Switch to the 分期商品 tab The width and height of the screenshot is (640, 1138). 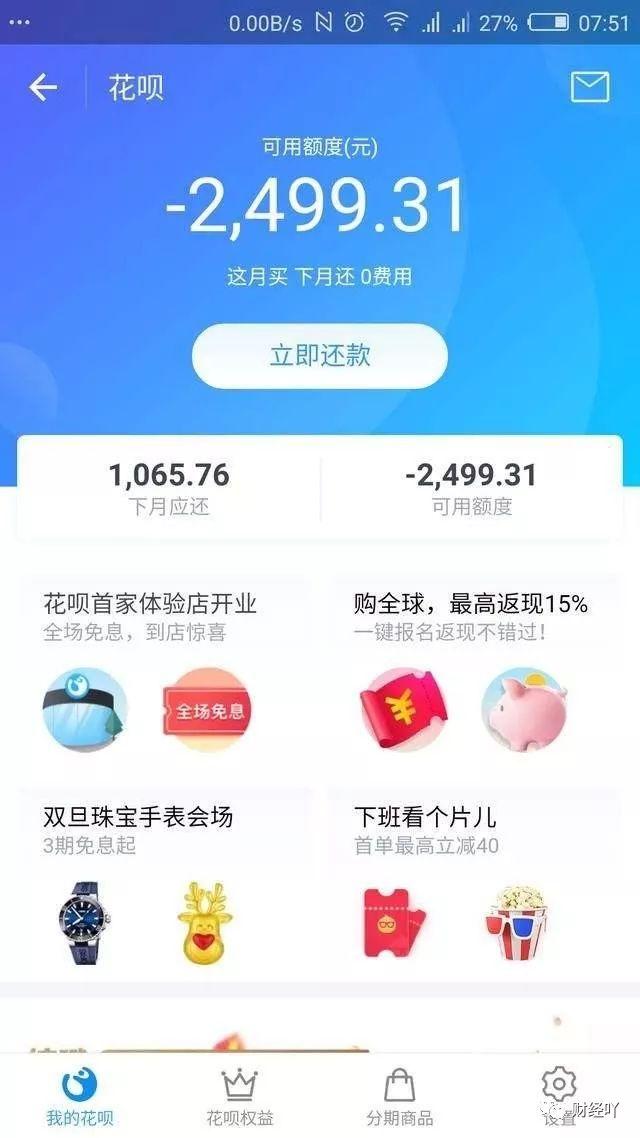(400, 1096)
